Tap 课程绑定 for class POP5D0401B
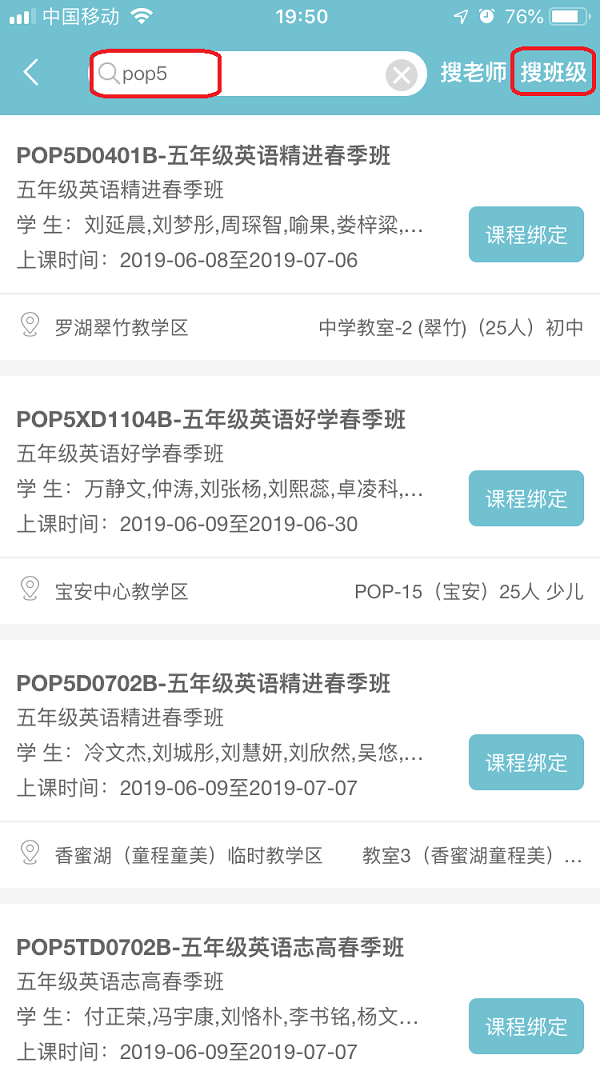Screen dimensions: 600x1067 click(x=526, y=235)
